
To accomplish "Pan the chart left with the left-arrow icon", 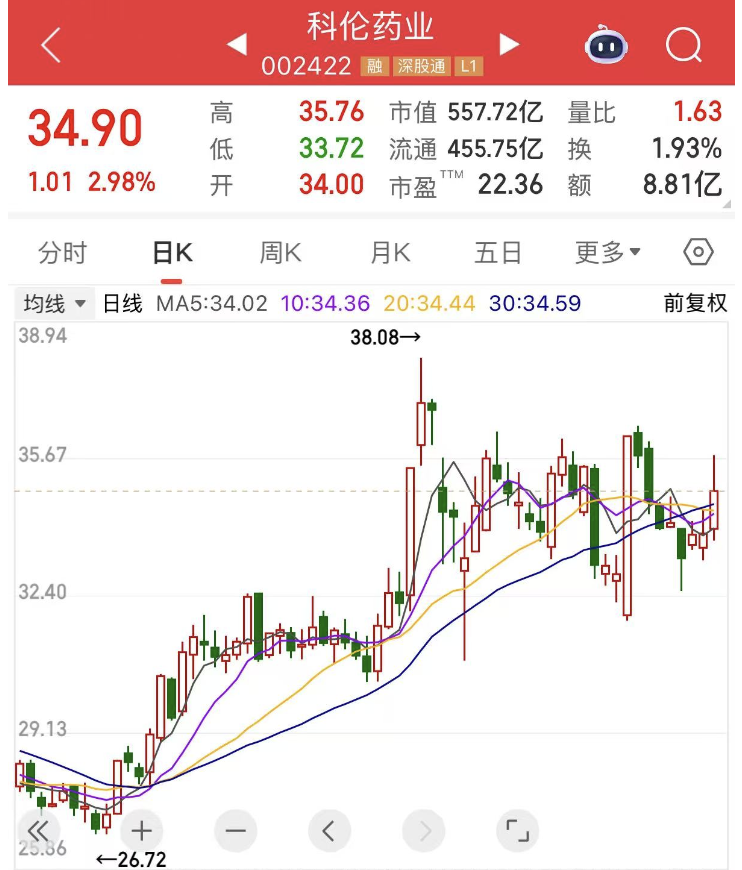I will pos(329,830).
